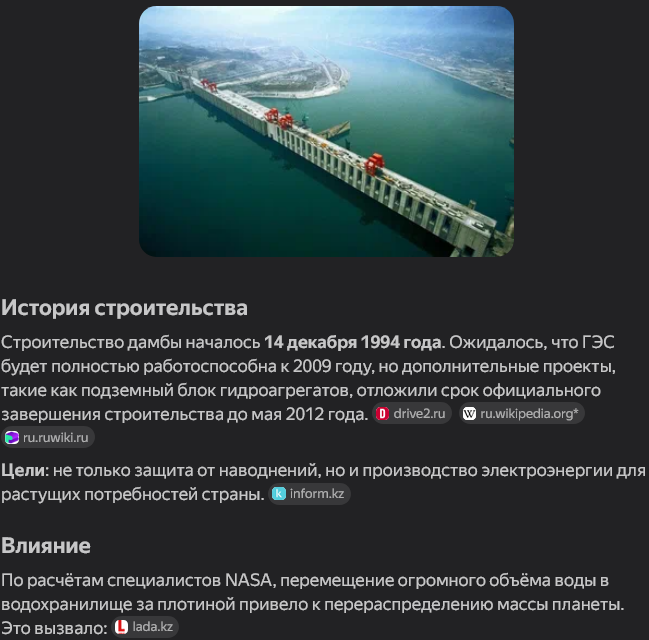Open the inform.kz source link

pyautogui.click(x=310, y=493)
